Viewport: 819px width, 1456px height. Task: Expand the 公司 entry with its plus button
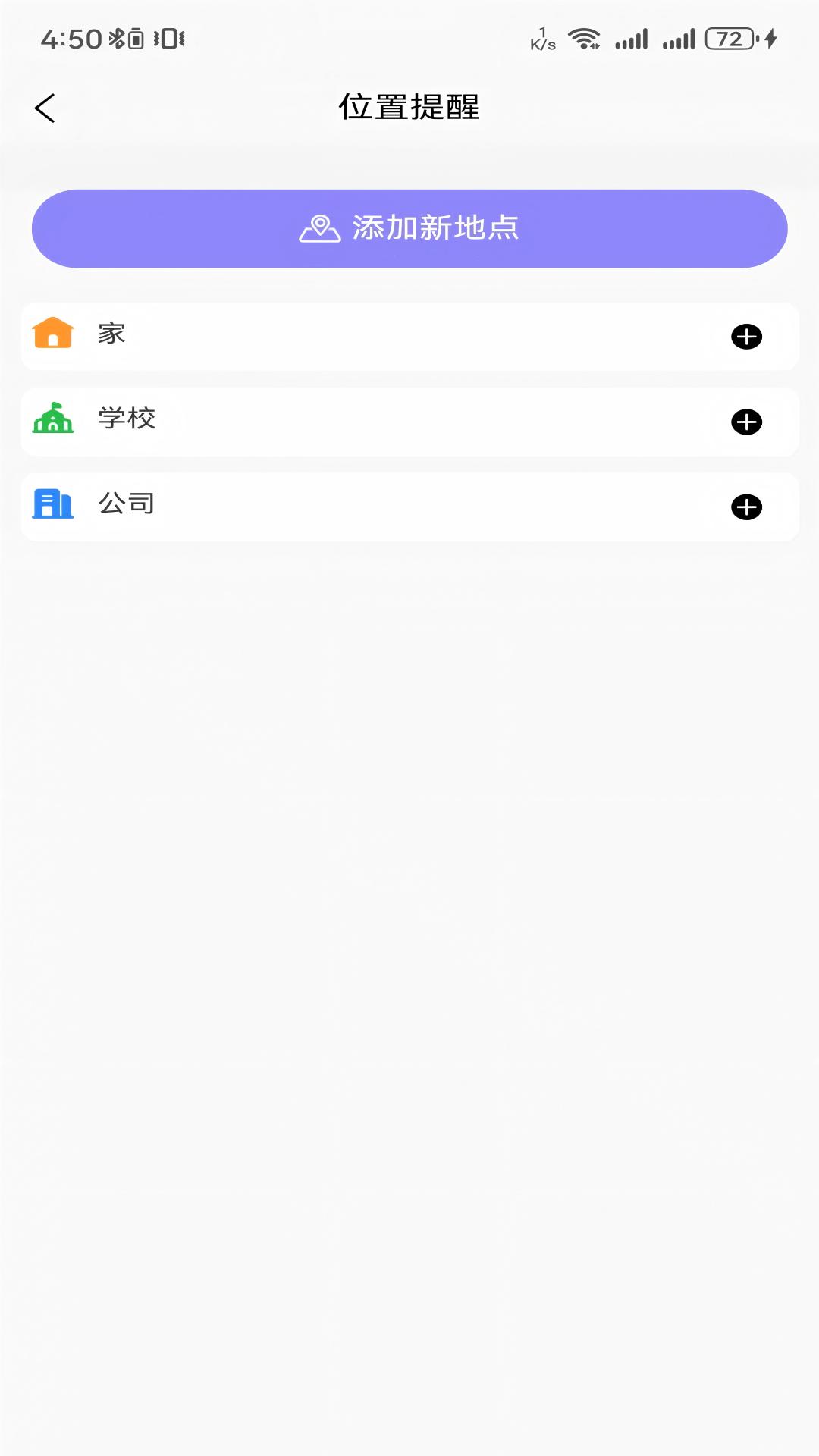[x=748, y=507]
